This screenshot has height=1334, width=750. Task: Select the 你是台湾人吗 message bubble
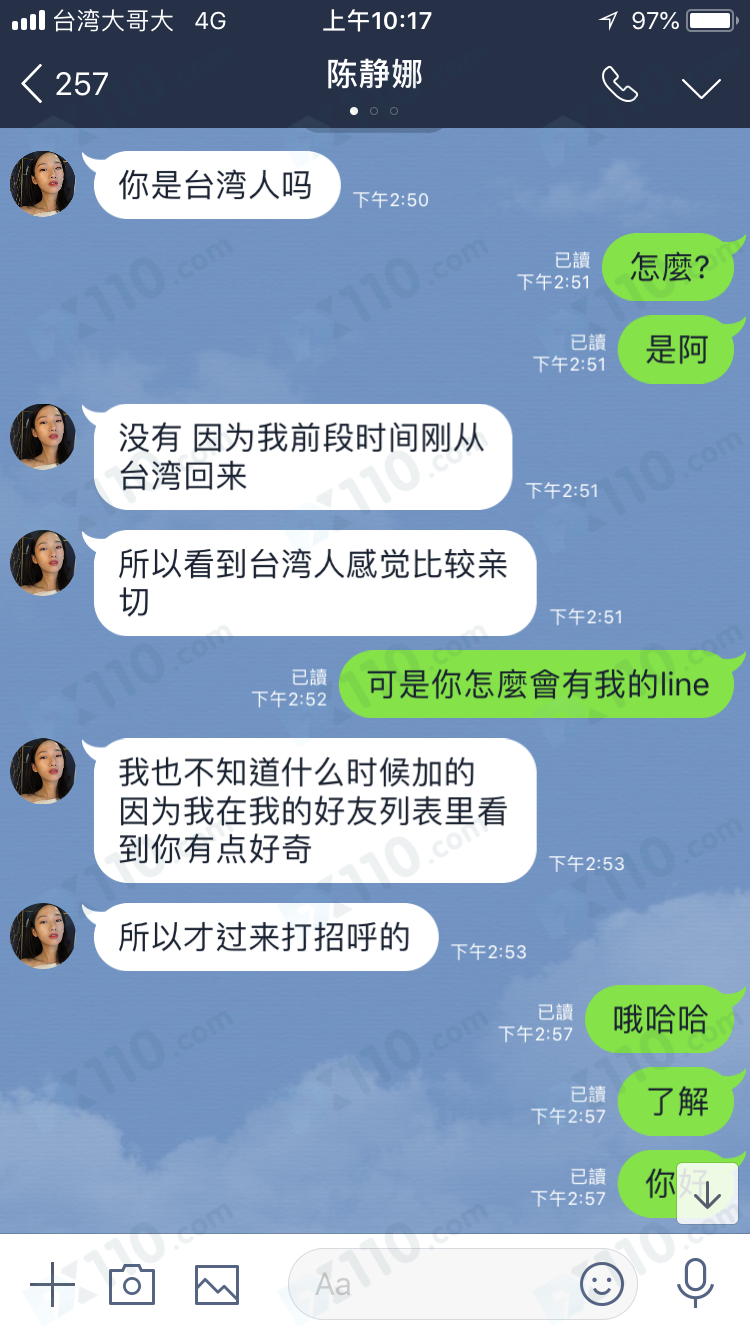point(216,184)
